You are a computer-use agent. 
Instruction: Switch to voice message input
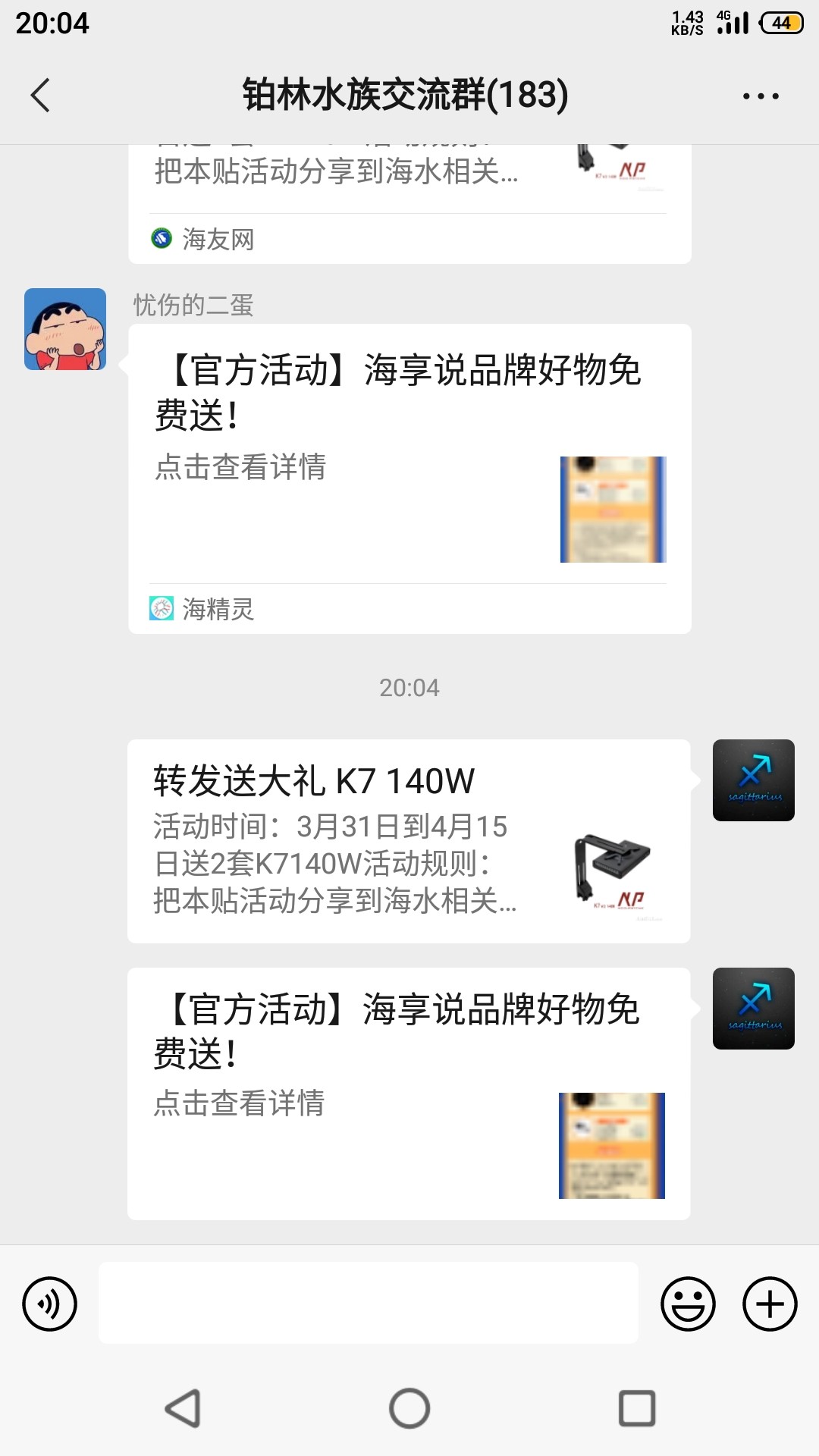(x=50, y=1304)
